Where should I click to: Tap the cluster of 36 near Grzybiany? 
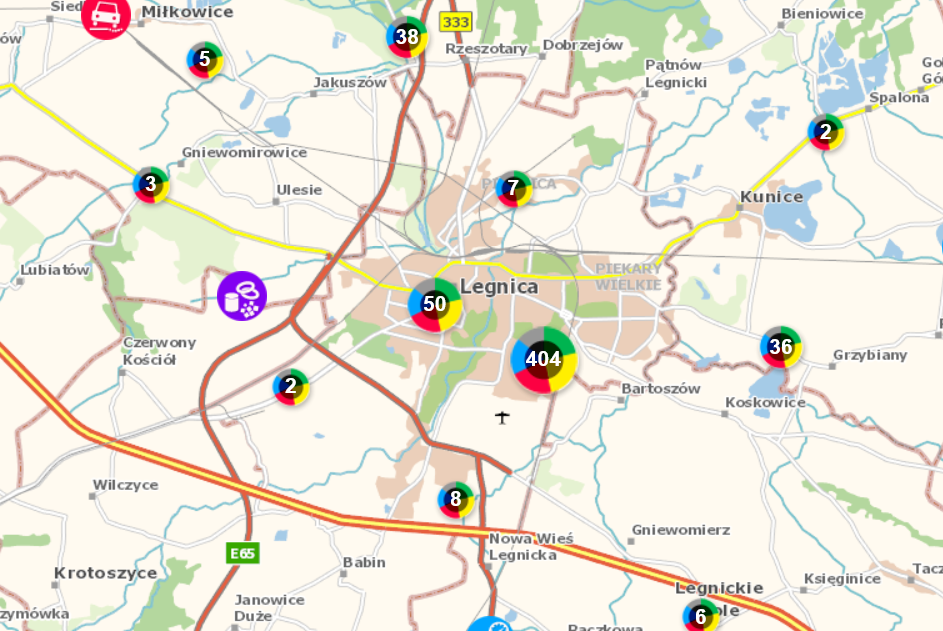tap(781, 347)
